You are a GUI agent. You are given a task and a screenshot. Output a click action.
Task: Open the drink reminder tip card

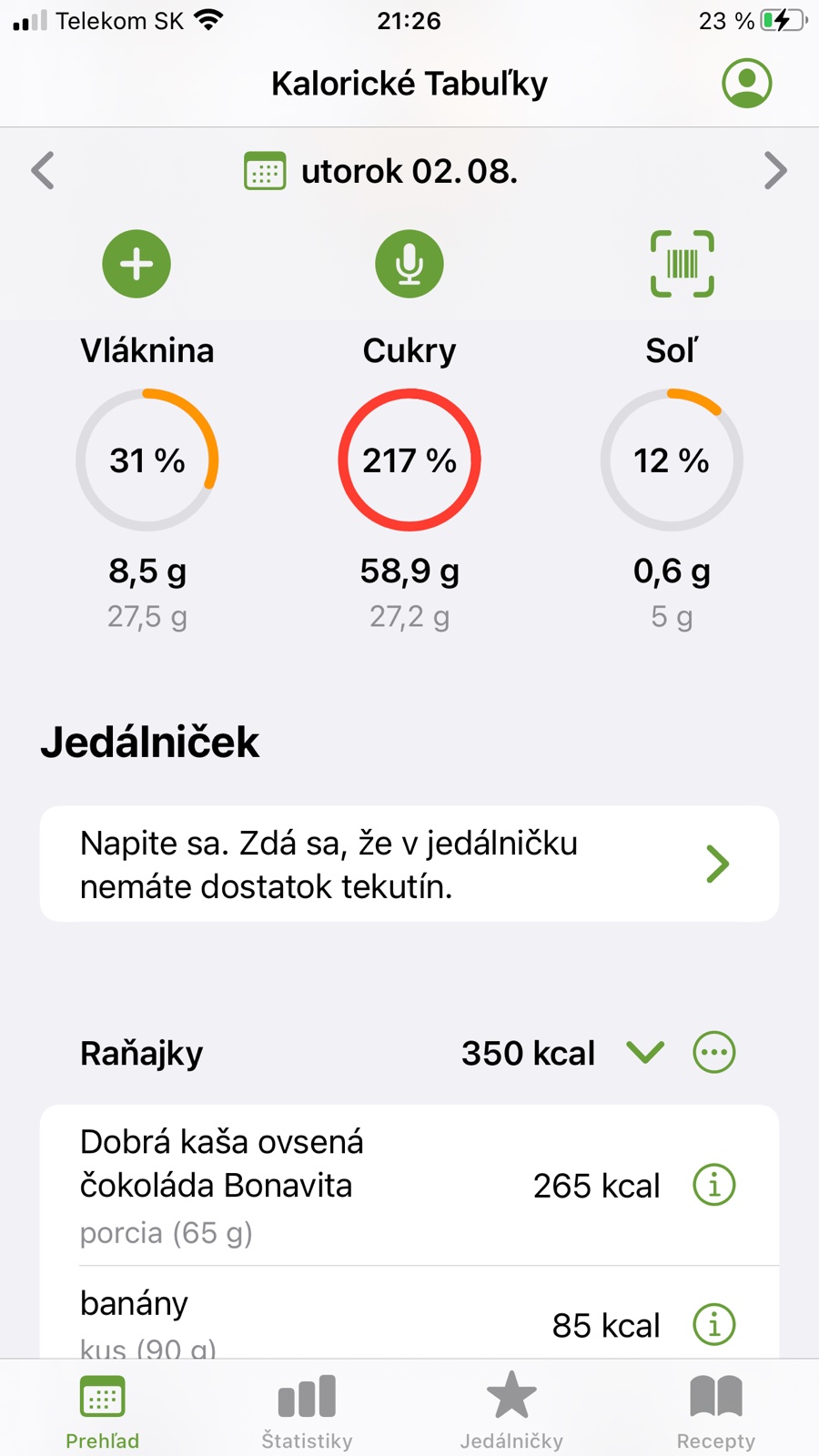[x=409, y=864]
